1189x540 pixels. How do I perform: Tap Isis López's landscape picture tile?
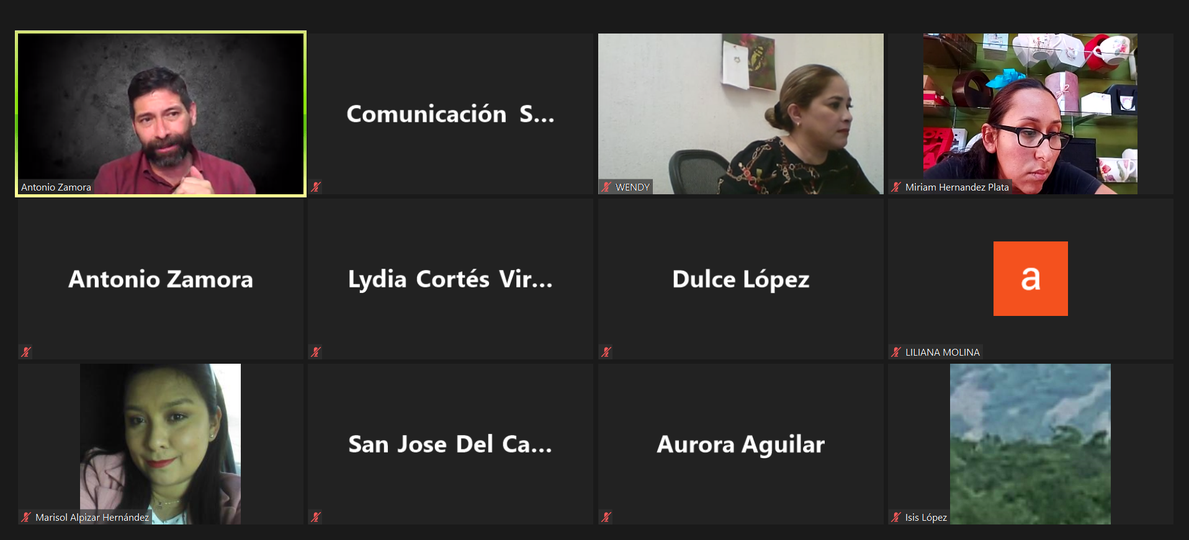(1030, 444)
